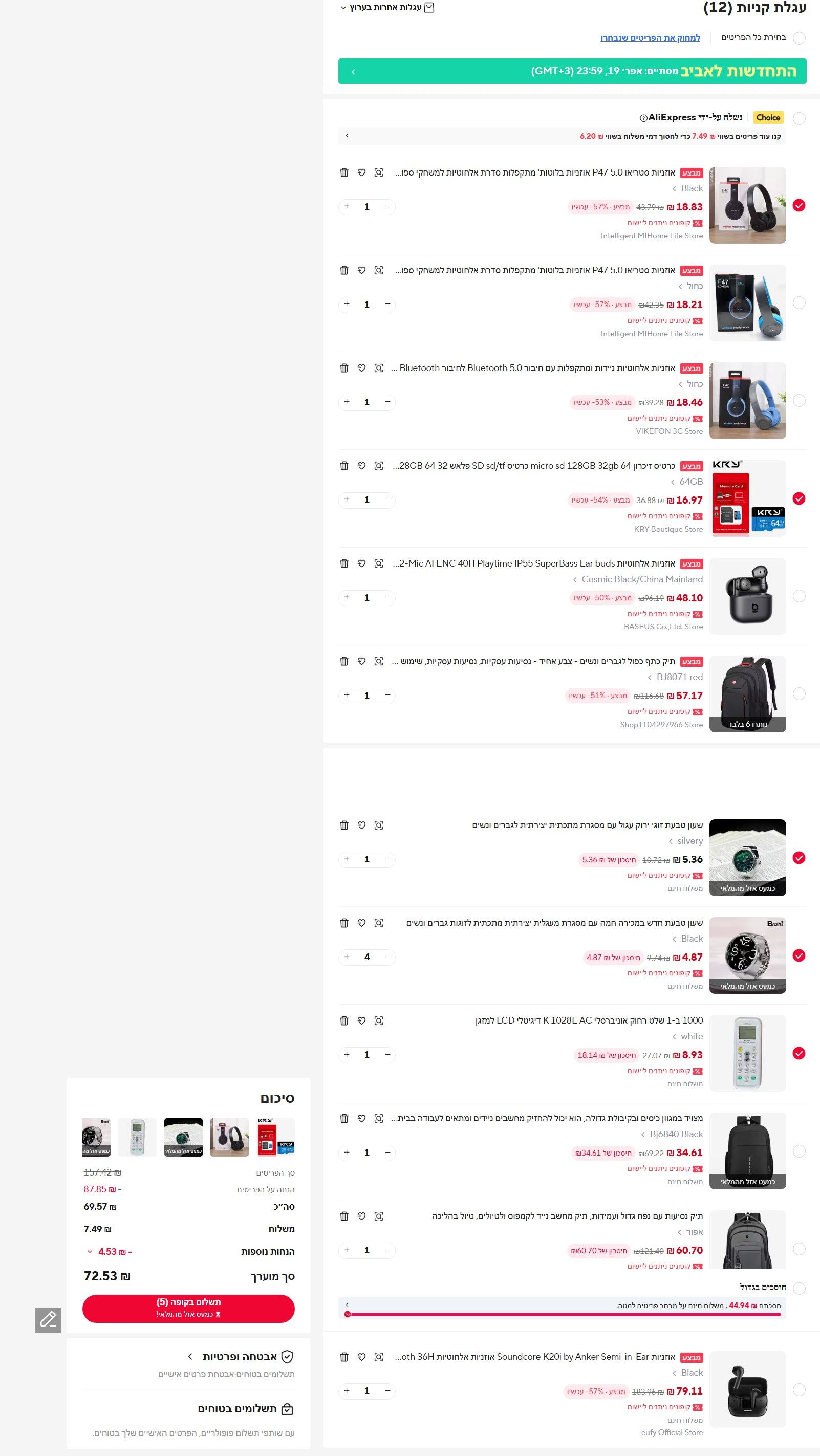This screenshot has height=1456, width=820.
Task: Select all items checkbox (בחירת כל הפריטים)
Action: point(799,38)
